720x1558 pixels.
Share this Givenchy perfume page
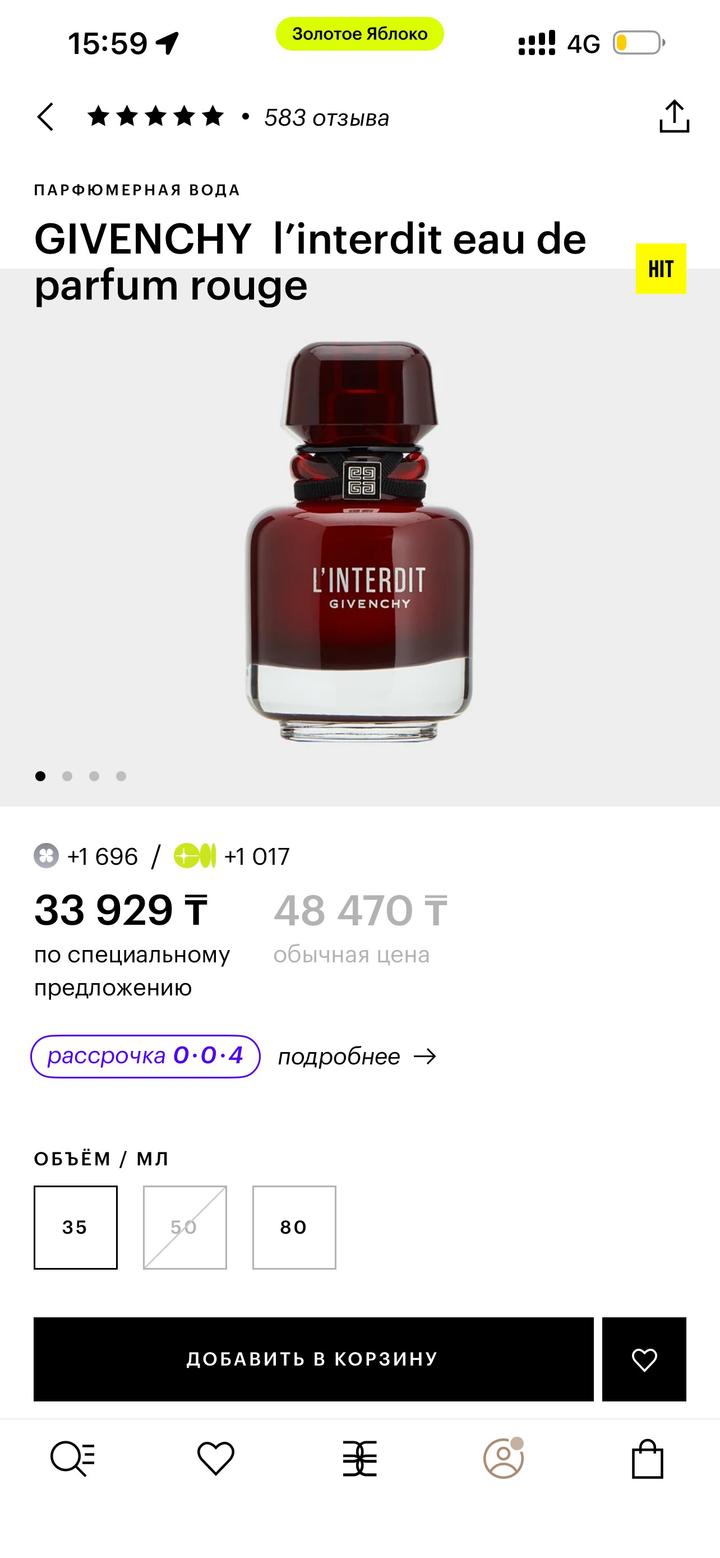pyautogui.click(x=674, y=117)
